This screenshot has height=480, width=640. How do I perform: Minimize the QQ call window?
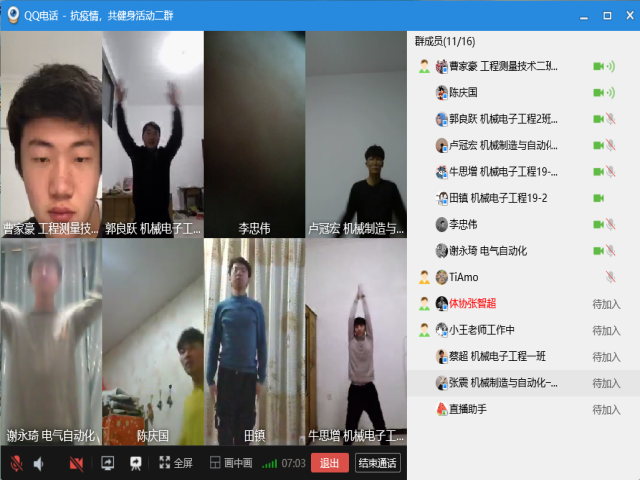pos(584,17)
